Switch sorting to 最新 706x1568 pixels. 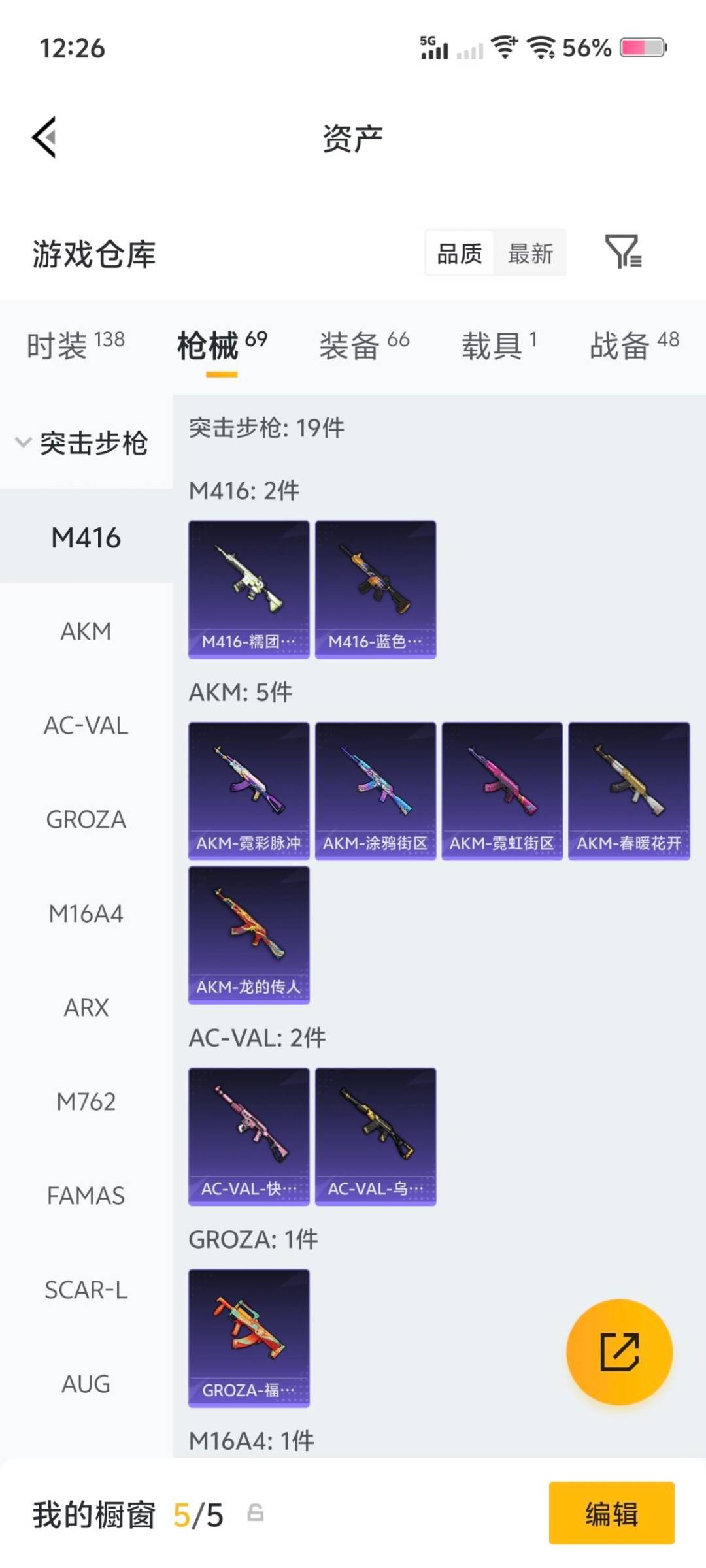click(x=531, y=253)
